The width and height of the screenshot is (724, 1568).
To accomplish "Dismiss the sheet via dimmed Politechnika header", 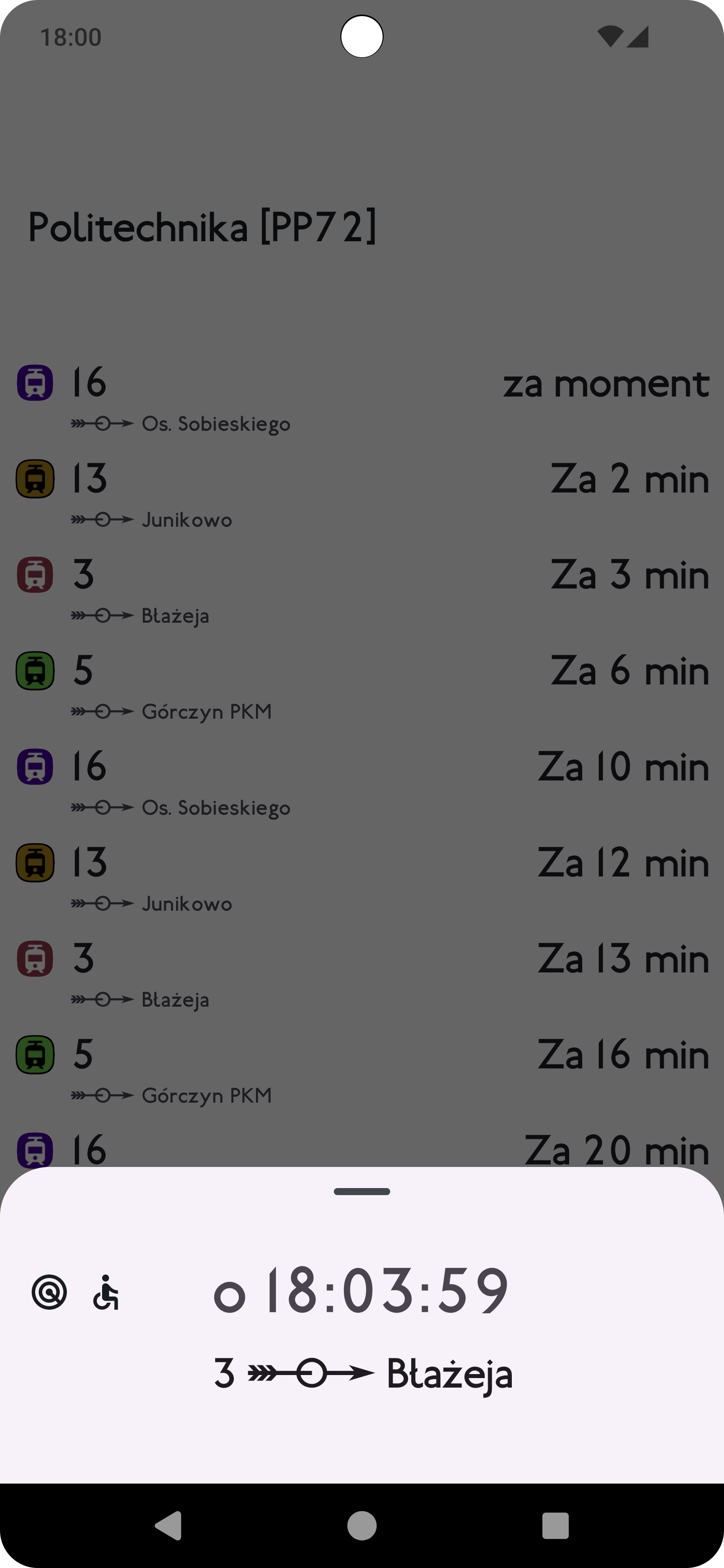I will [x=202, y=227].
